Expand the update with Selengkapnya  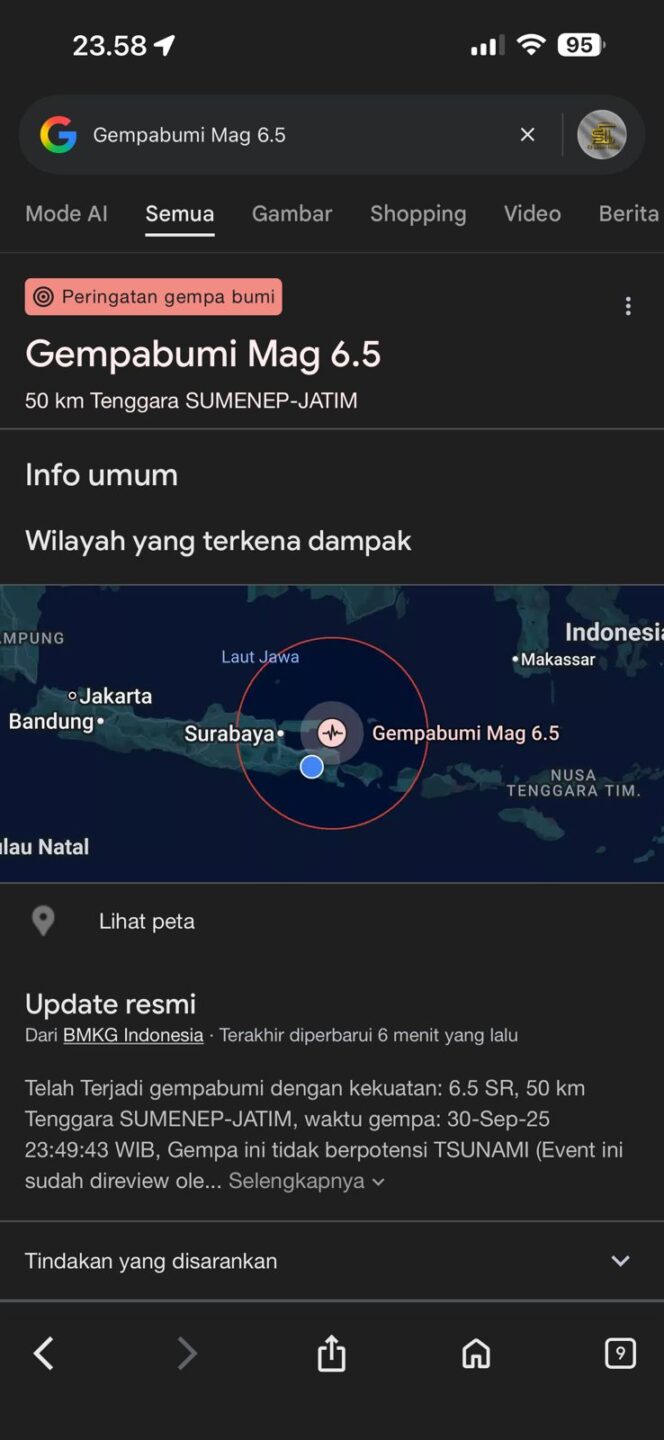[306, 1181]
